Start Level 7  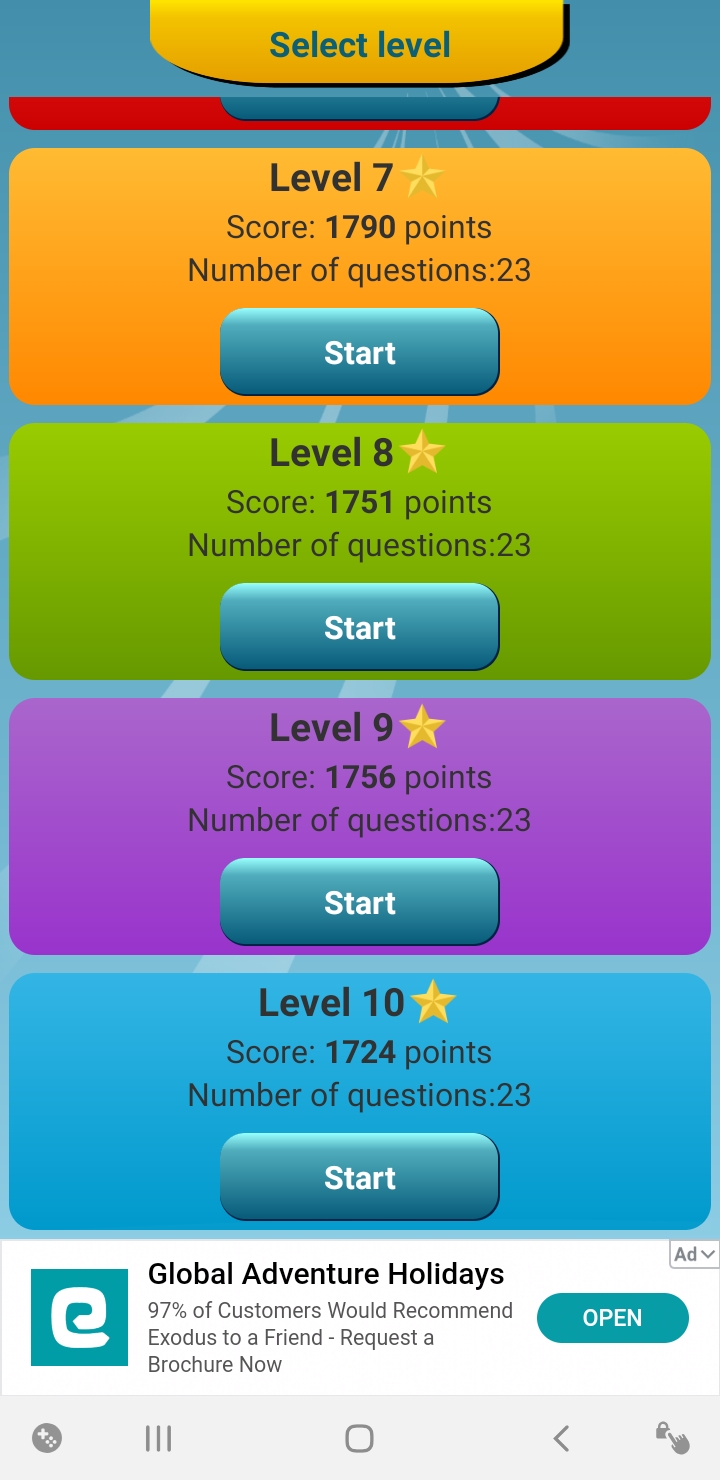tap(359, 352)
